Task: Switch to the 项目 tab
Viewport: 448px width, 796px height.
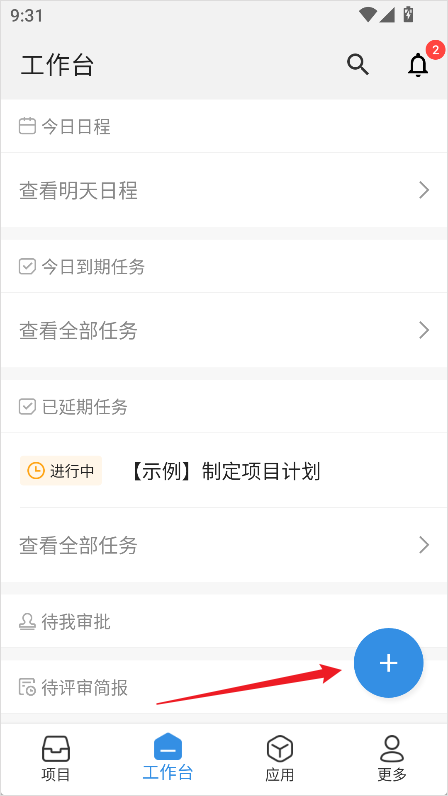Action: tap(56, 759)
